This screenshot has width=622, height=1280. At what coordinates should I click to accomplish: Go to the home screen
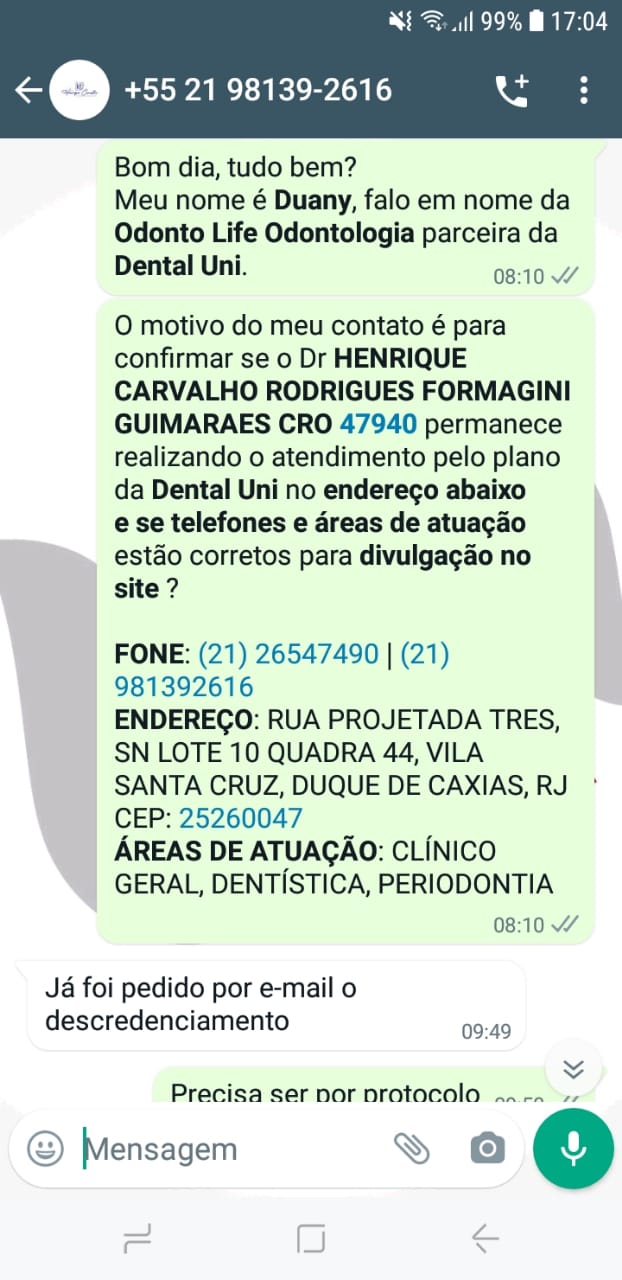tap(311, 1239)
